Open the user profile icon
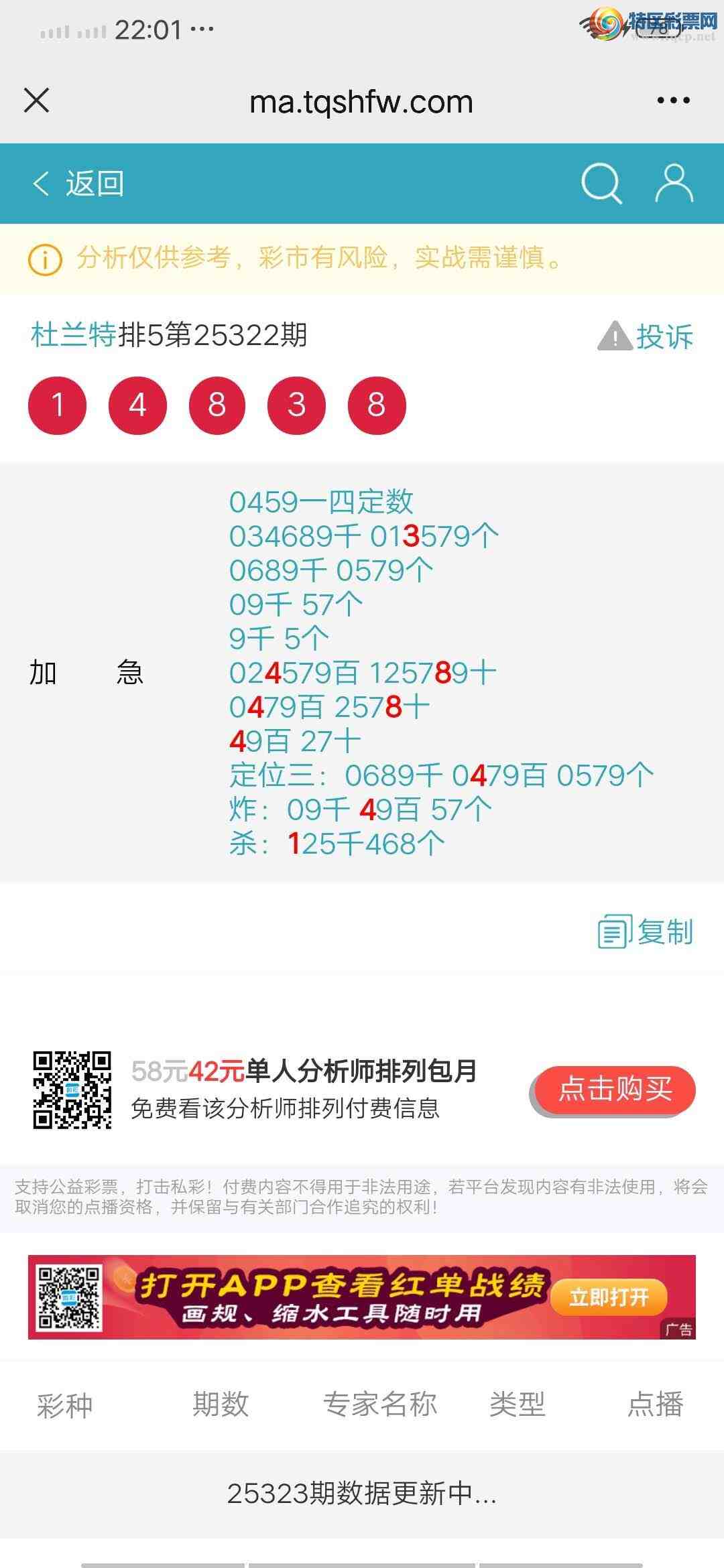This screenshot has width=724, height=1568. (675, 184)
